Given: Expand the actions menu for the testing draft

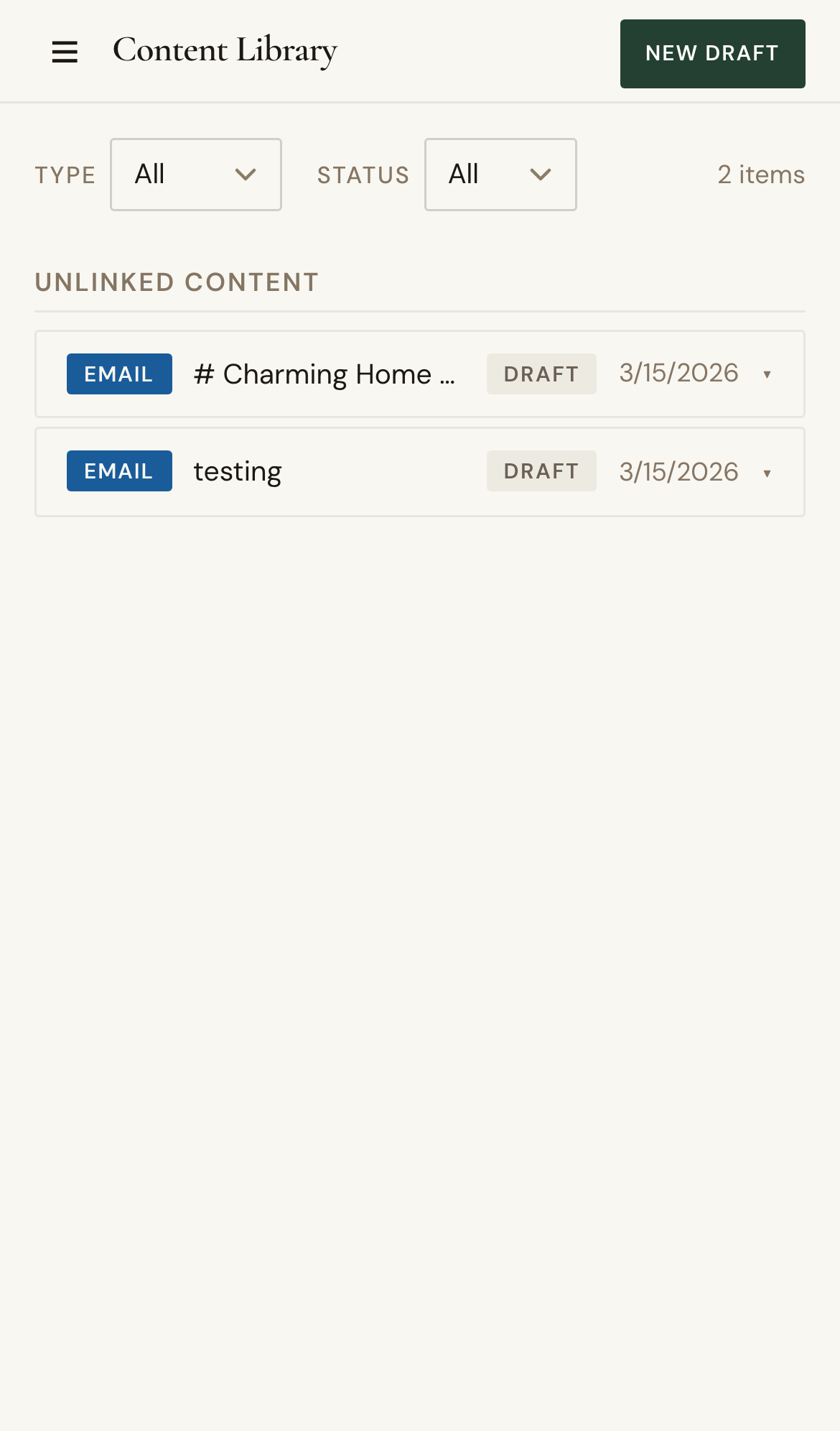Looking at the screenshot, I should tap(767, 473).
